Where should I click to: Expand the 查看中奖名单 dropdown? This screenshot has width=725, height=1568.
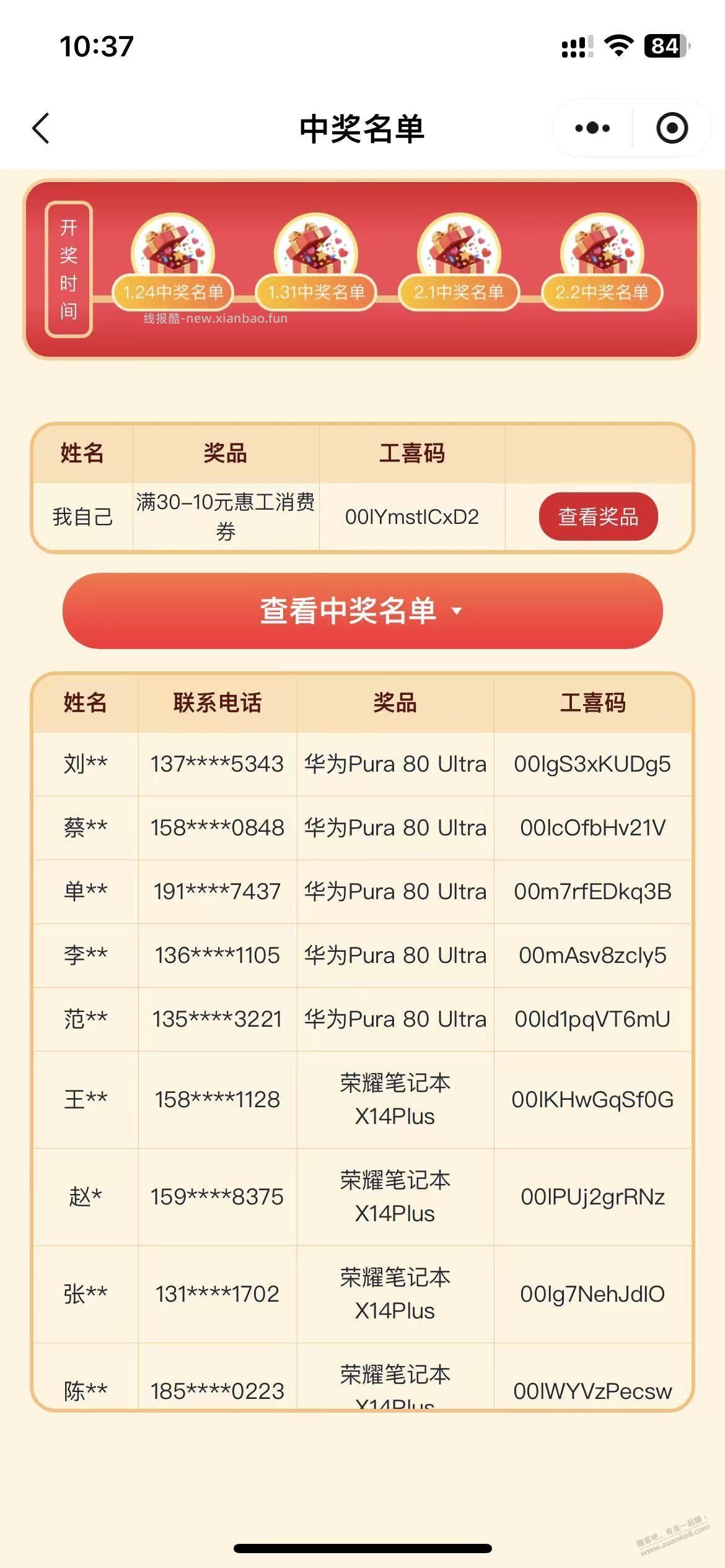click(362, 610)
